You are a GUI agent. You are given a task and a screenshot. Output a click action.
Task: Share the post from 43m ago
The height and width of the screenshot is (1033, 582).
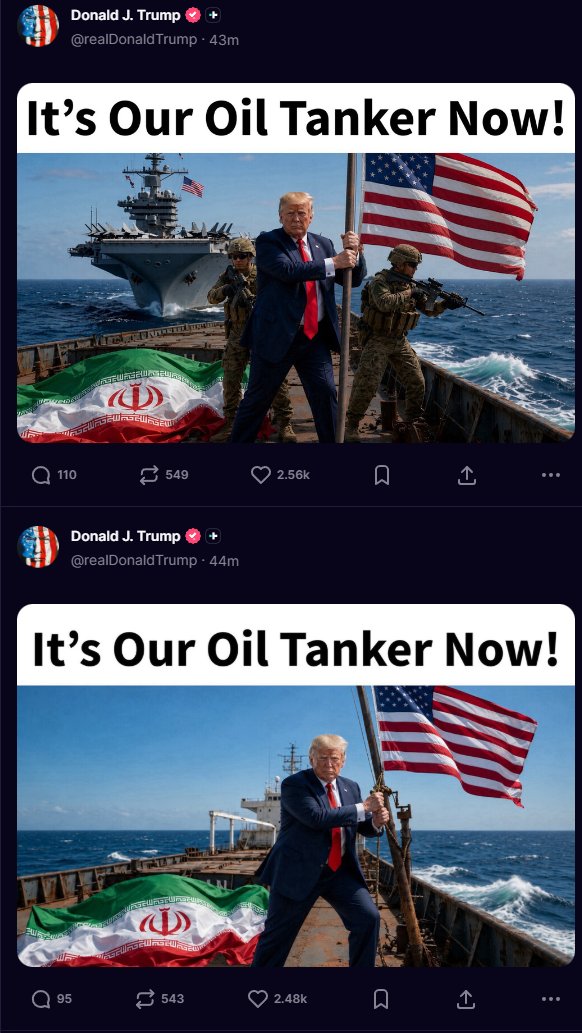tap(467, 475)
